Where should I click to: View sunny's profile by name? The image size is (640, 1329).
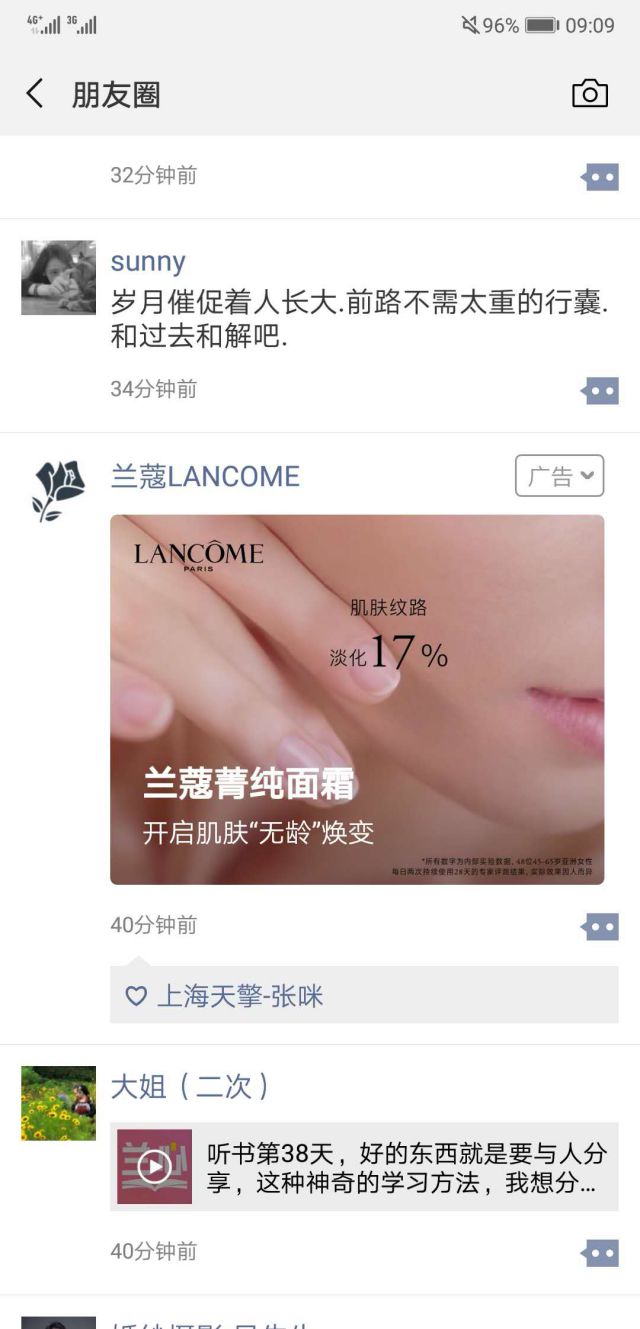point(147,262)
